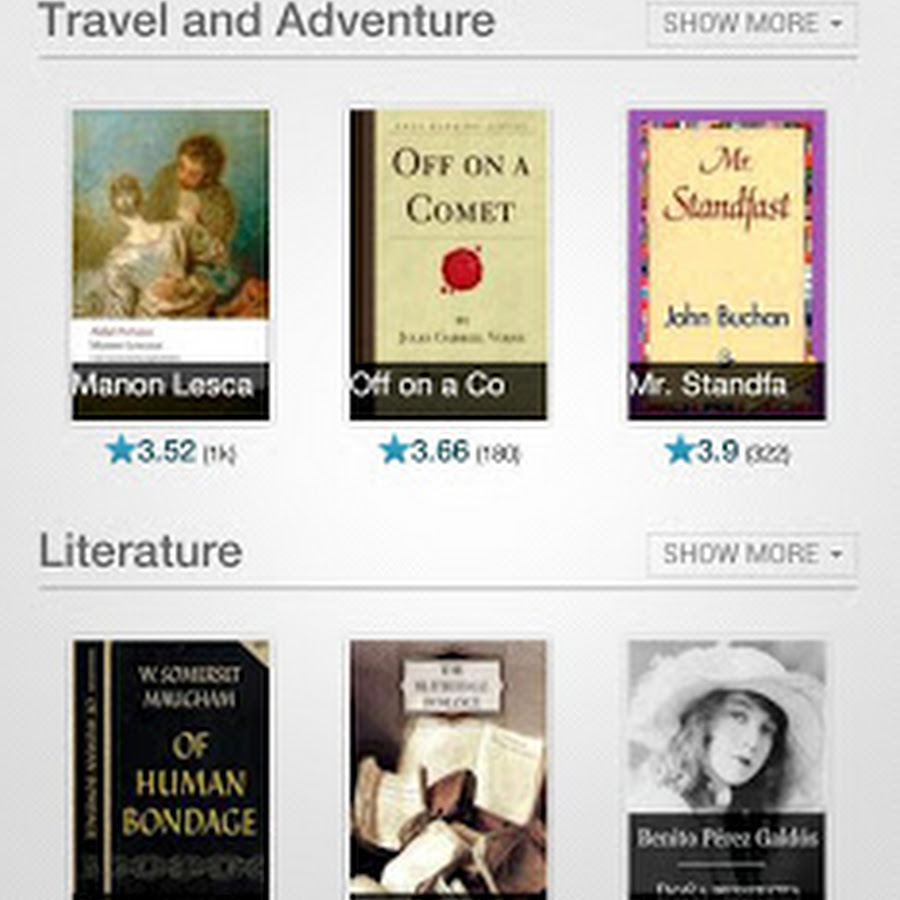Open the Off on a Comet book
This screenshot has height=900, width=900.
point(448,265)
